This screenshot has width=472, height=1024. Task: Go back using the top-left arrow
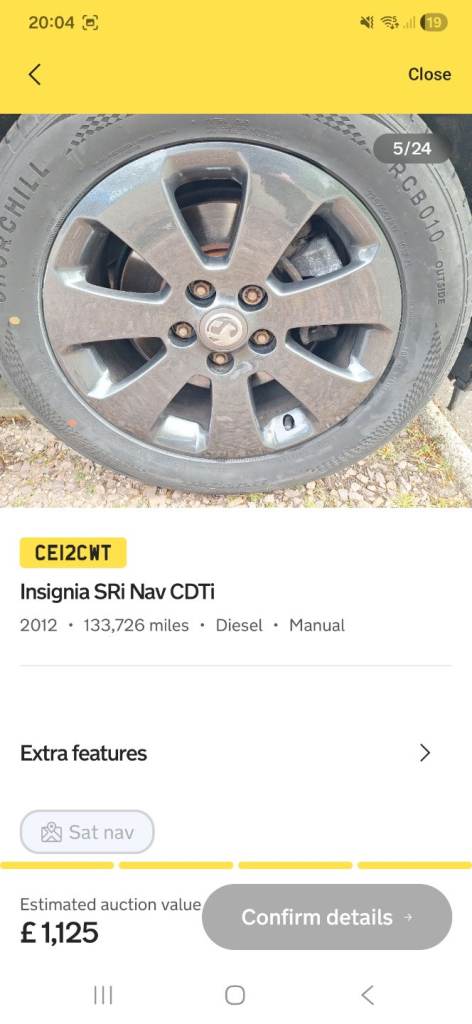pyautogui.click(x=35, y=74)
